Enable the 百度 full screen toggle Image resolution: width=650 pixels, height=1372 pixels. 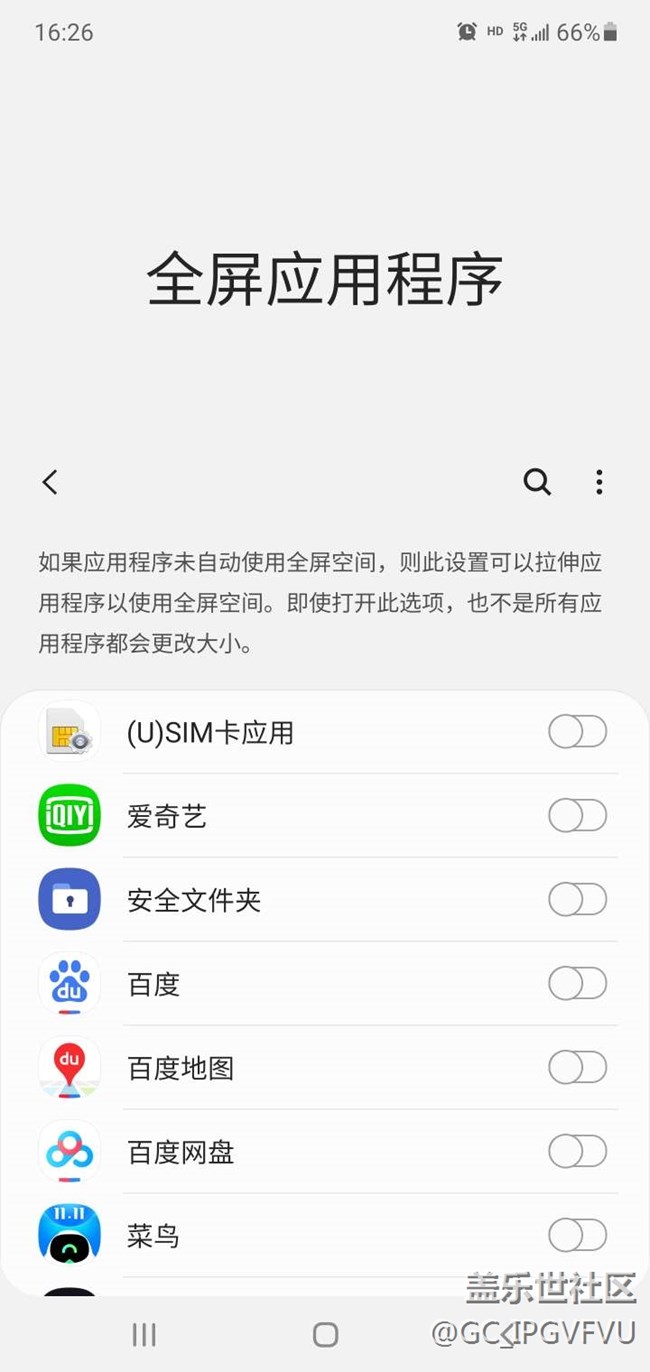point(578,984)
